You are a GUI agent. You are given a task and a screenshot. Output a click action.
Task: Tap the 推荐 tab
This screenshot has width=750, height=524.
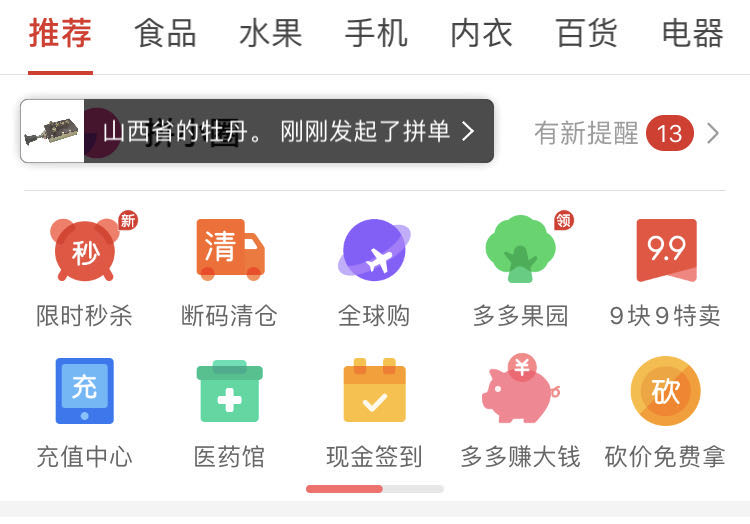pos(60,33)
